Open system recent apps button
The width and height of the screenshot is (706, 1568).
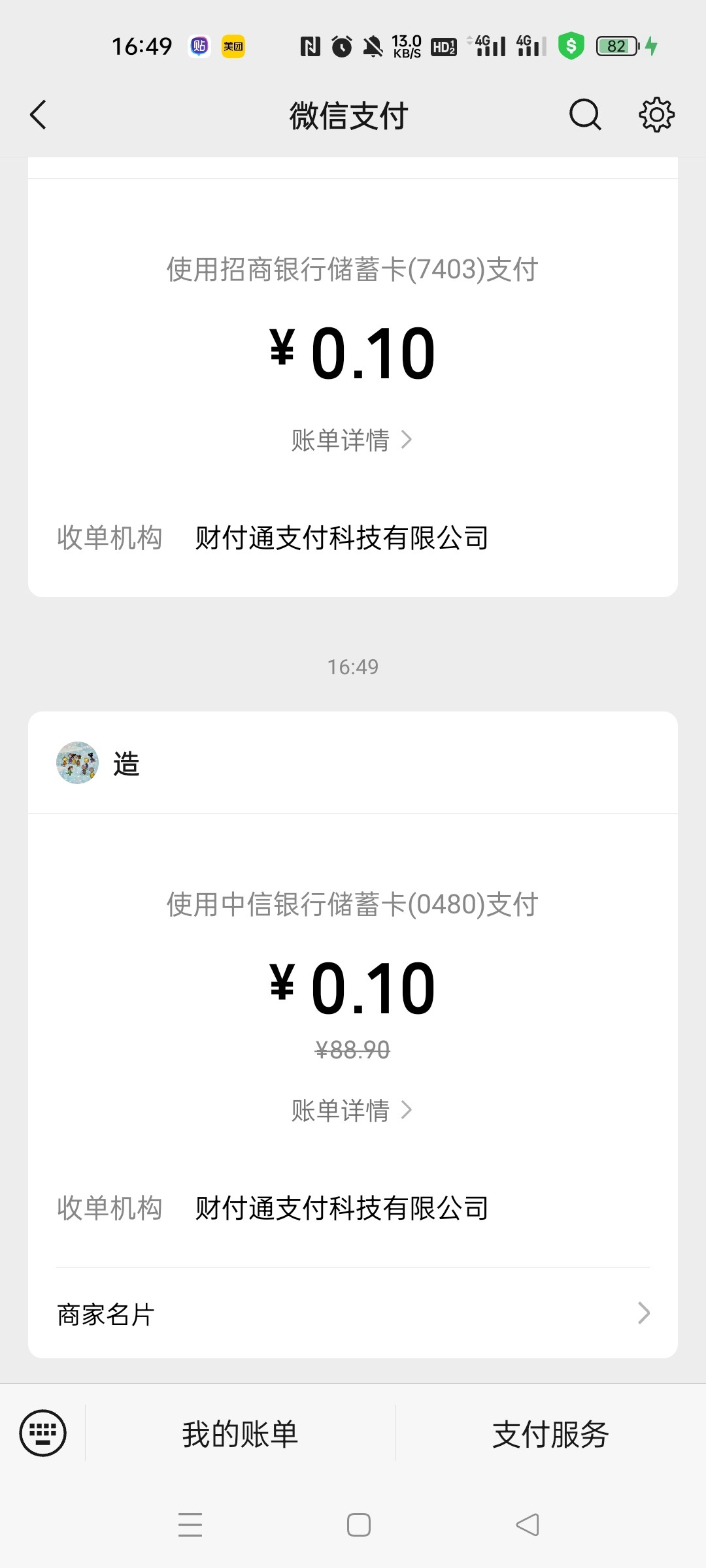point(190,1525)
